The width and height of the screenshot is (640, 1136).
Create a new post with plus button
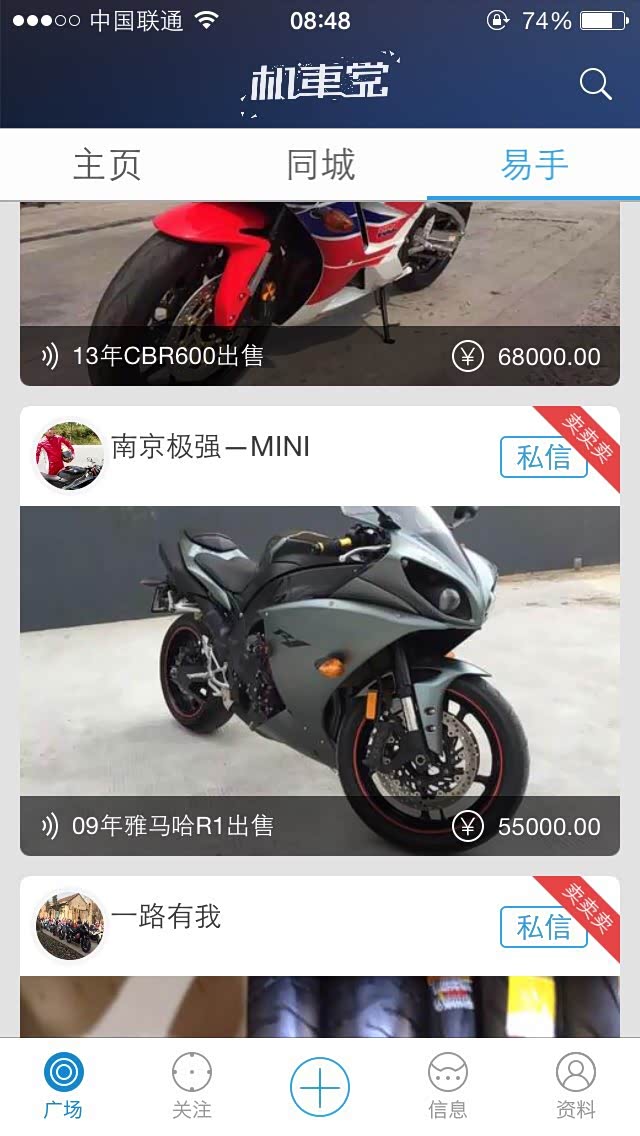pos(320,1086)
